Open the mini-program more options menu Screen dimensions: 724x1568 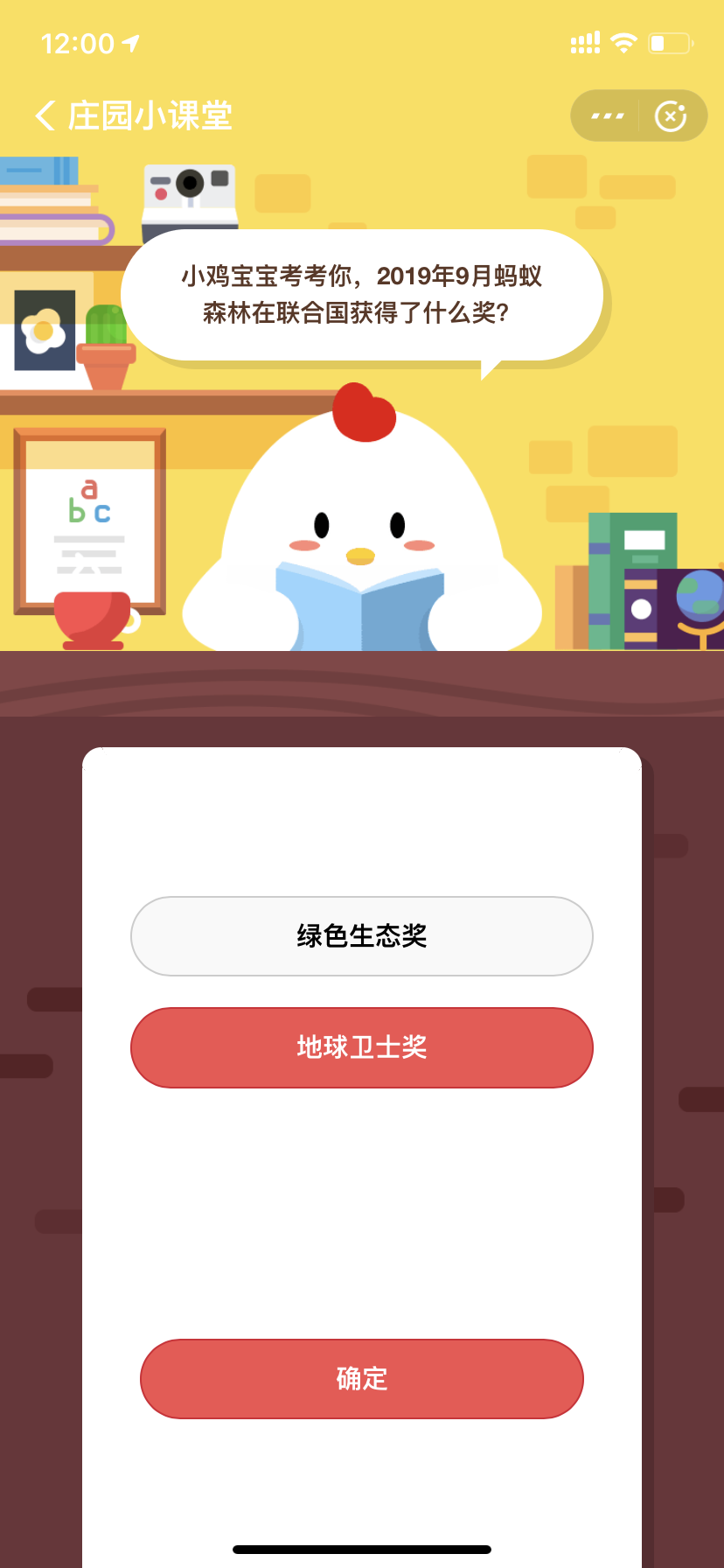click(607, 115)
